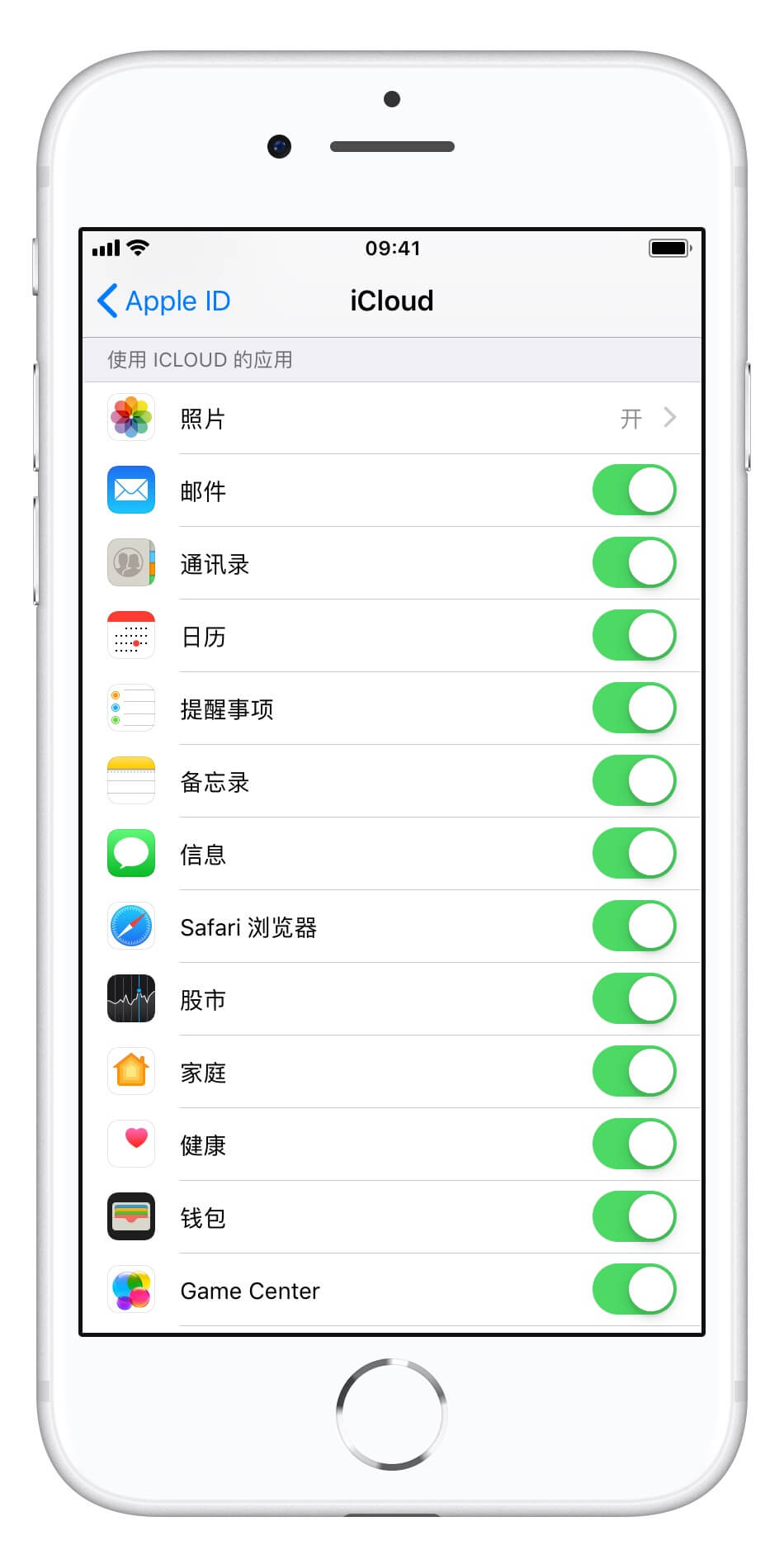
Task: Tap the Mail app icon
Action: coord(130,490)
